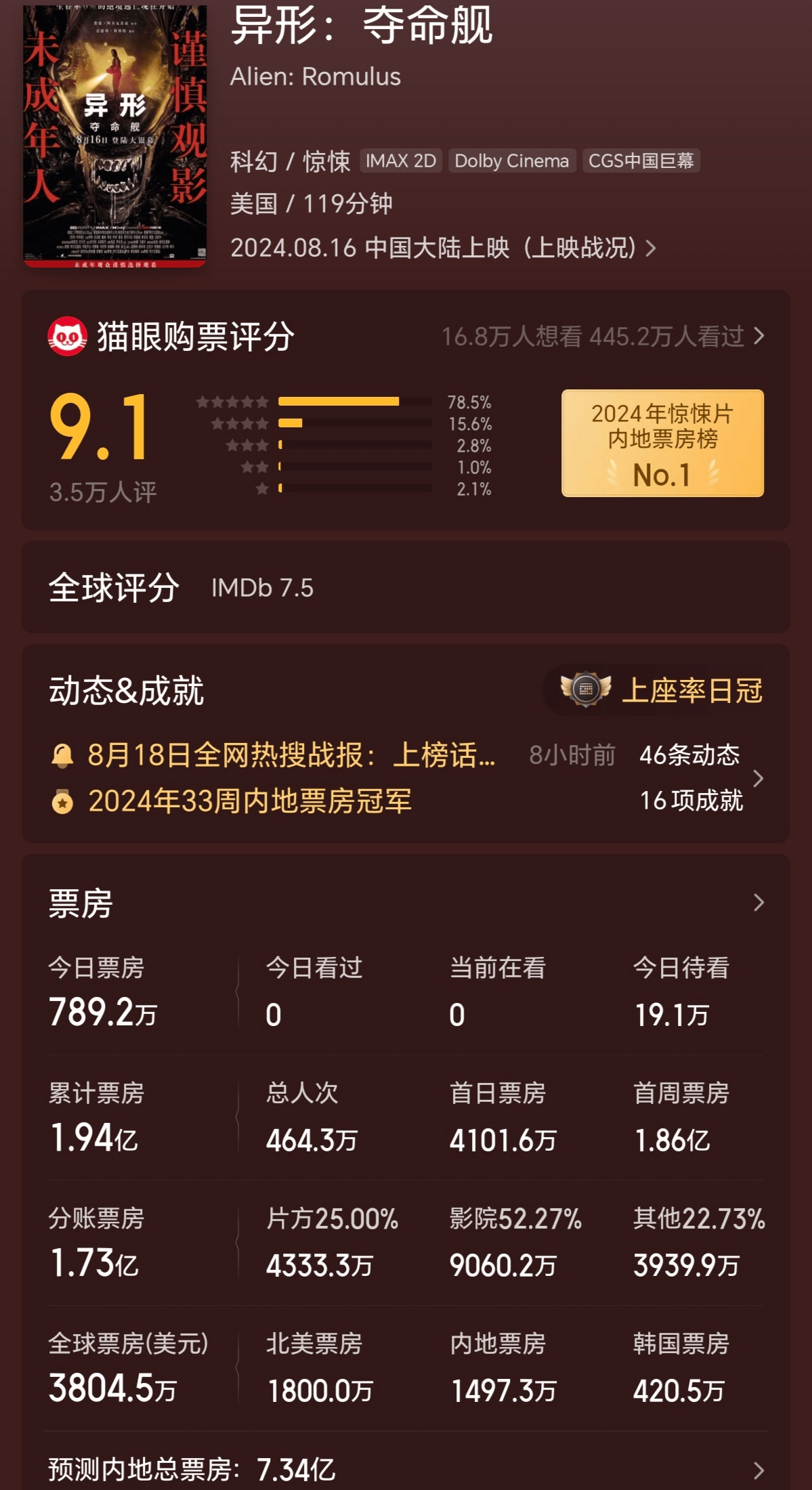Open the Alien: Romulus movie poster

point(114,135)
